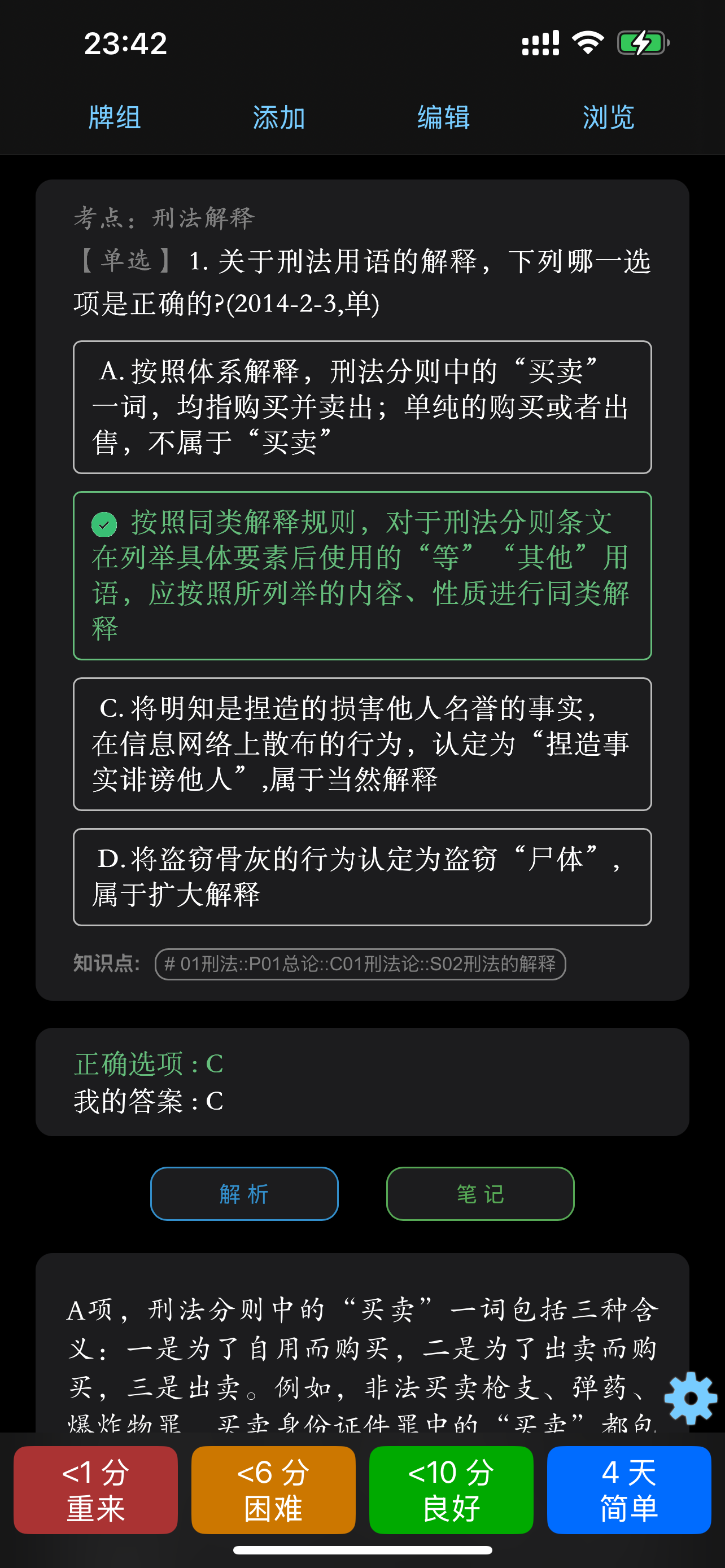This screenshot has width=725, height=1568.
Task: Tap 添加 to add a card
Action: coord(279,117)
